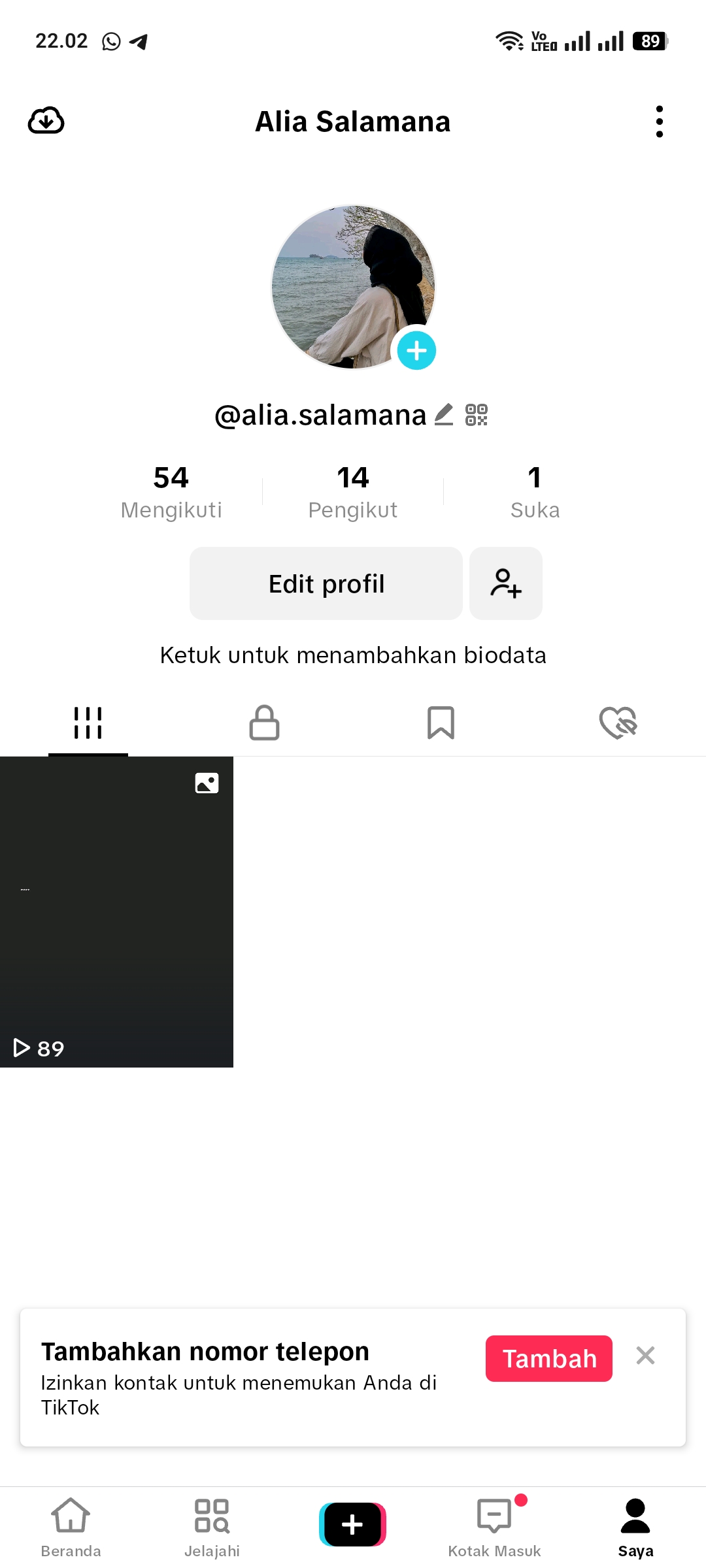Tap the add friends person icon
The height and width of the screenshot is (1568, 706).
coord(506,583)
